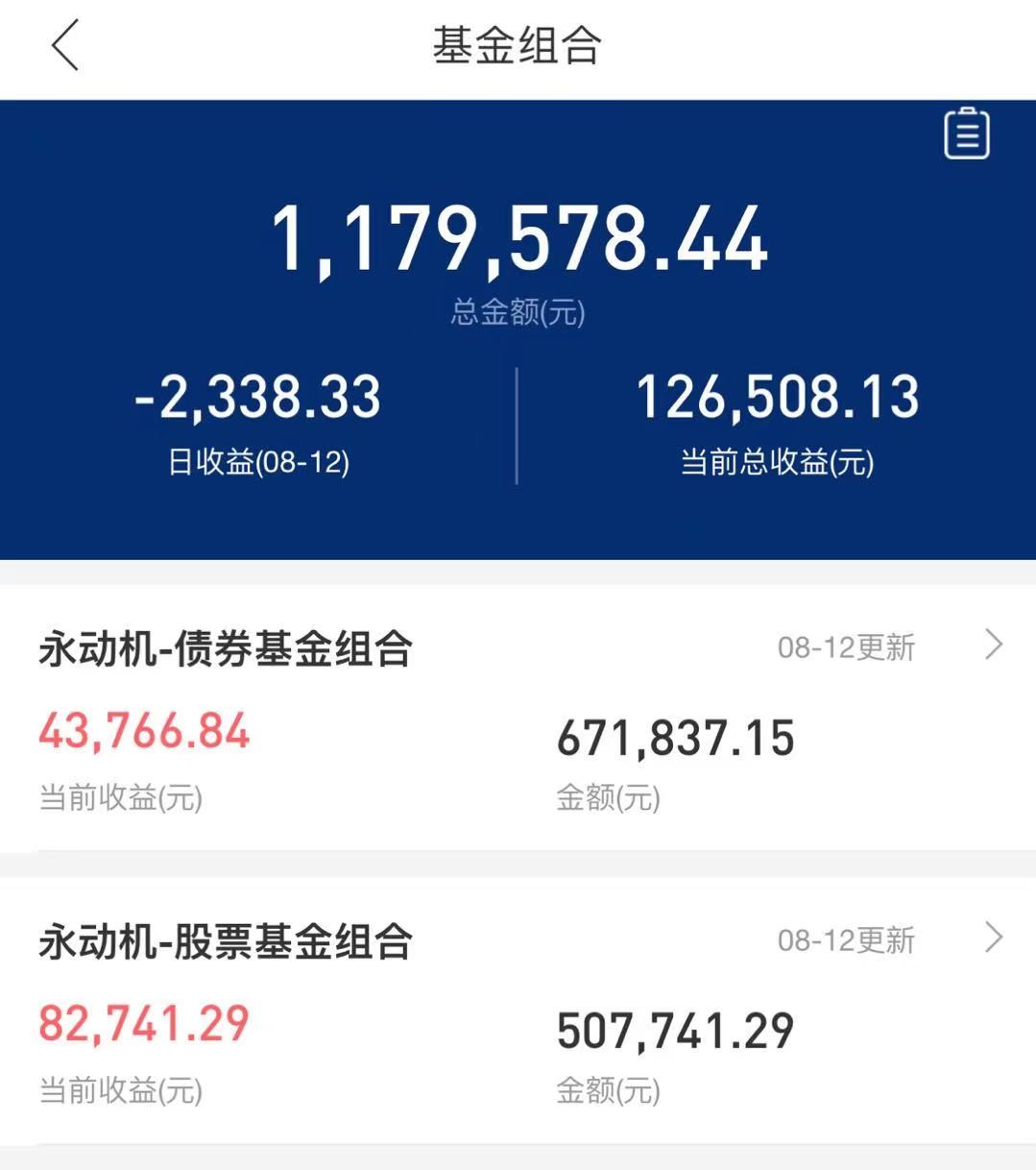The image size is (1036, 1170).
Task: Tap the 当前总收益(元) caption label
Action: coord(779,463)
